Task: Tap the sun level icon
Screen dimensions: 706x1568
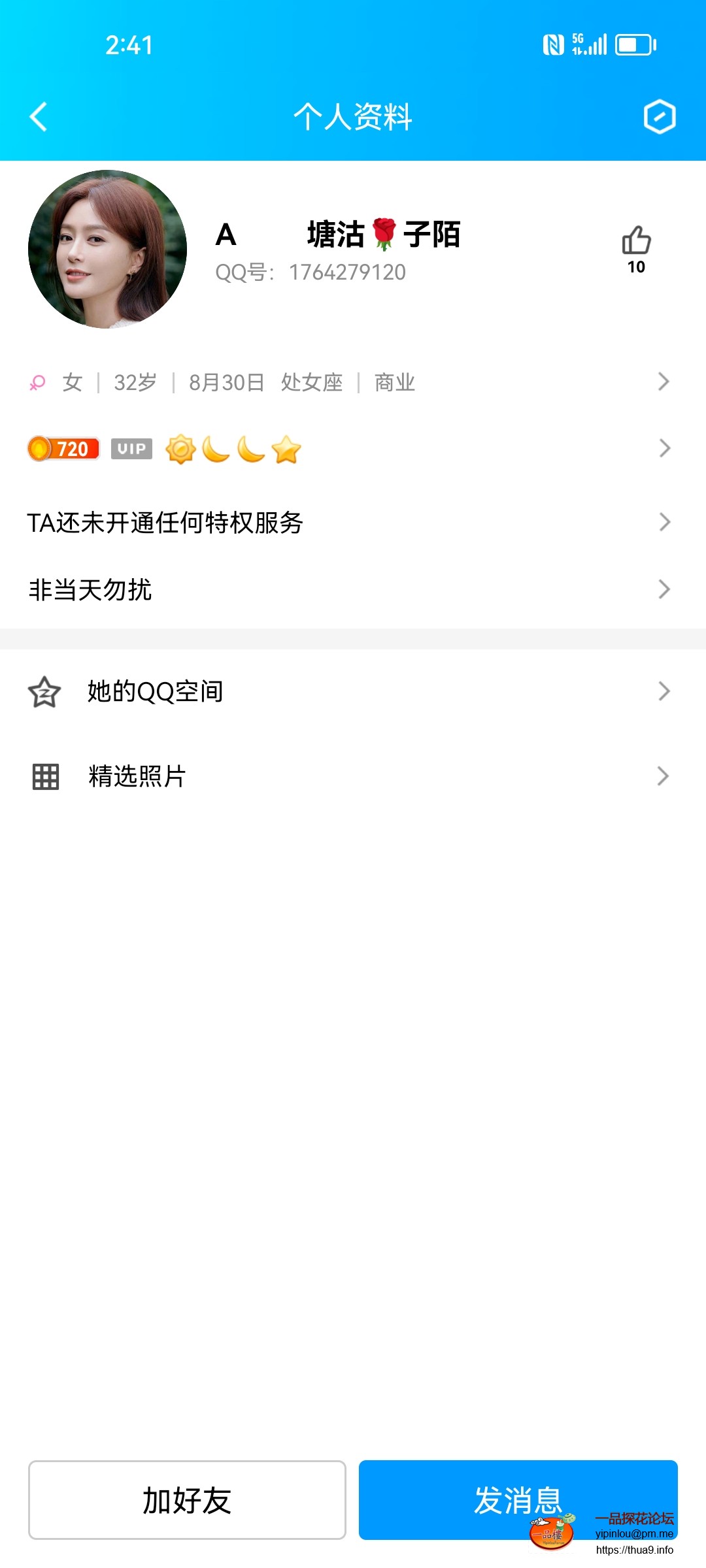Action: [x=181, y=449]
